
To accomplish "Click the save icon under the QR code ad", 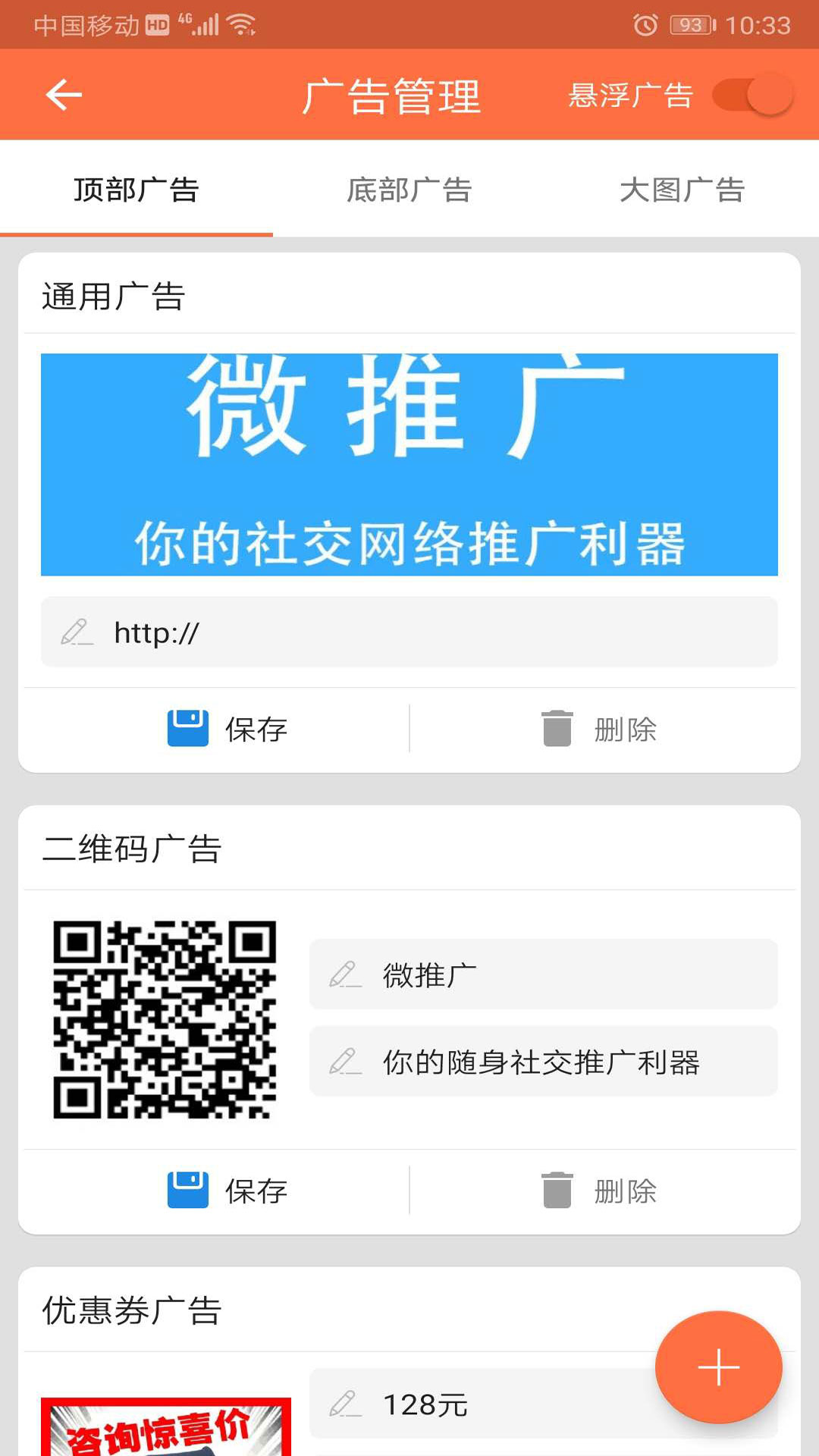I will [x=188, y=1191].
